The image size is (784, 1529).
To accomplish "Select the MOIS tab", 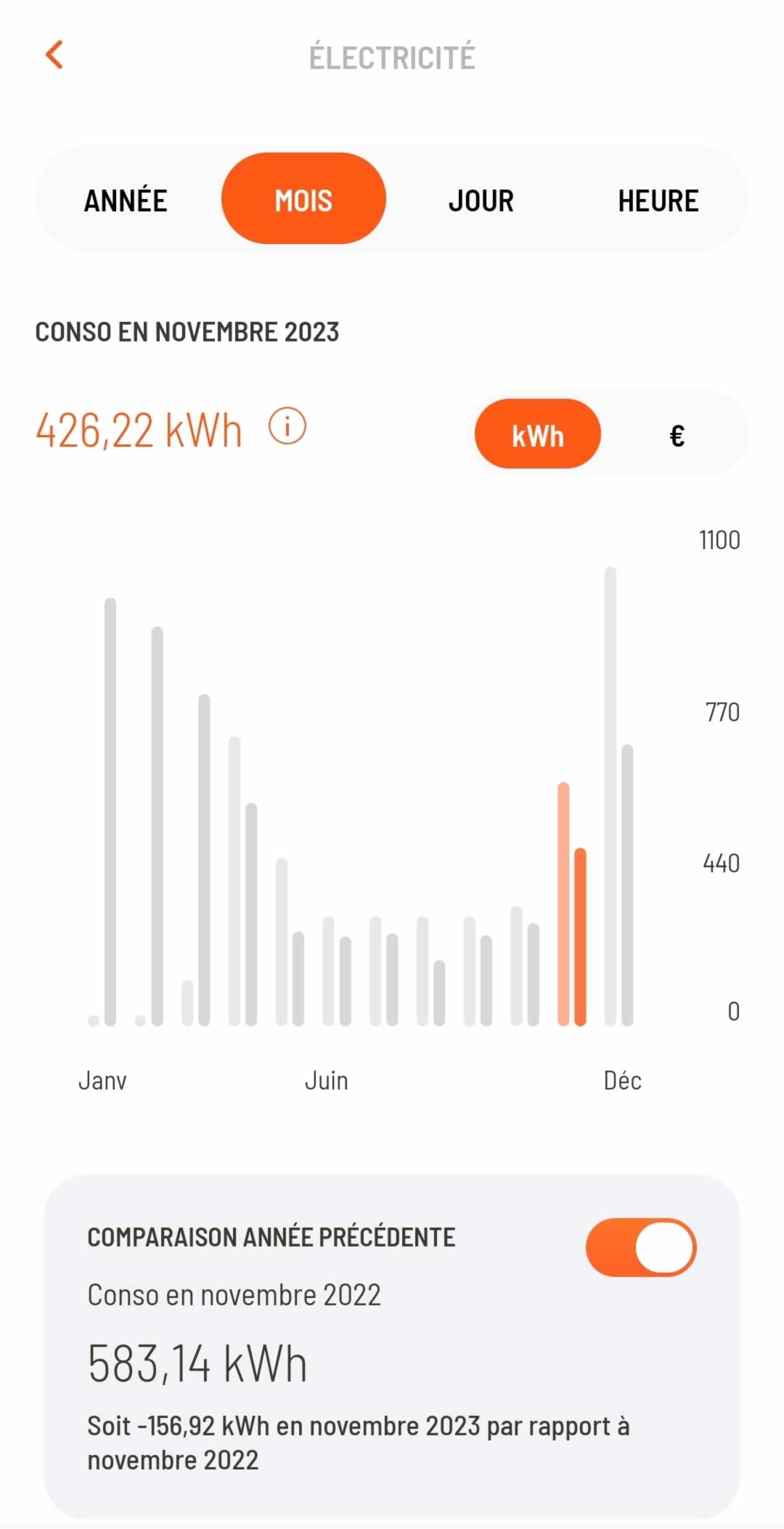I will [x=303, y=200].
